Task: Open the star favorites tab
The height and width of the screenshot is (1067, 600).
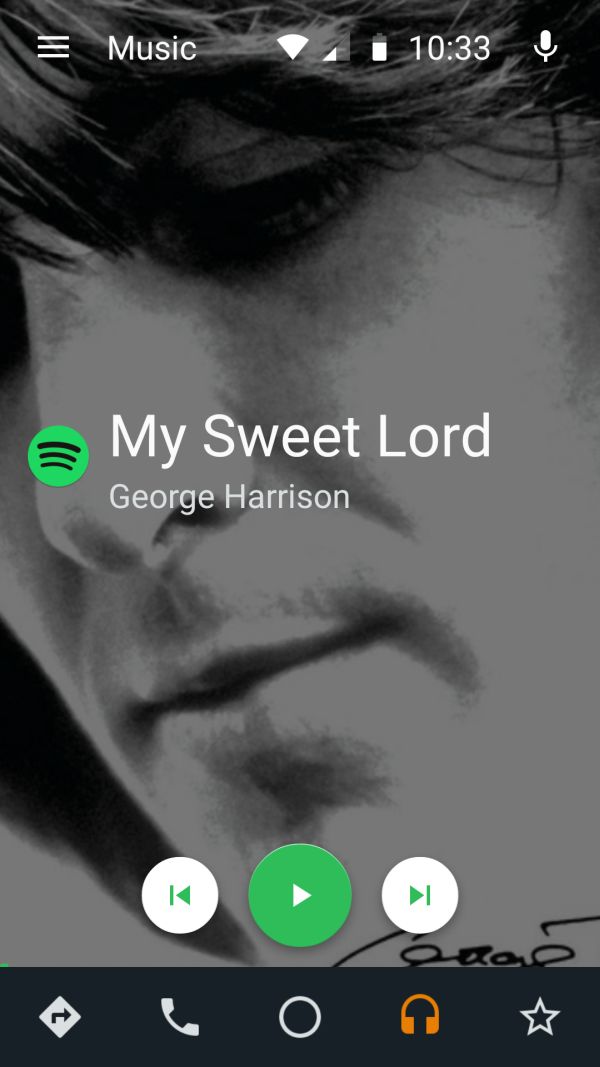Action: pyautogui.click(x=540, y=1018)
